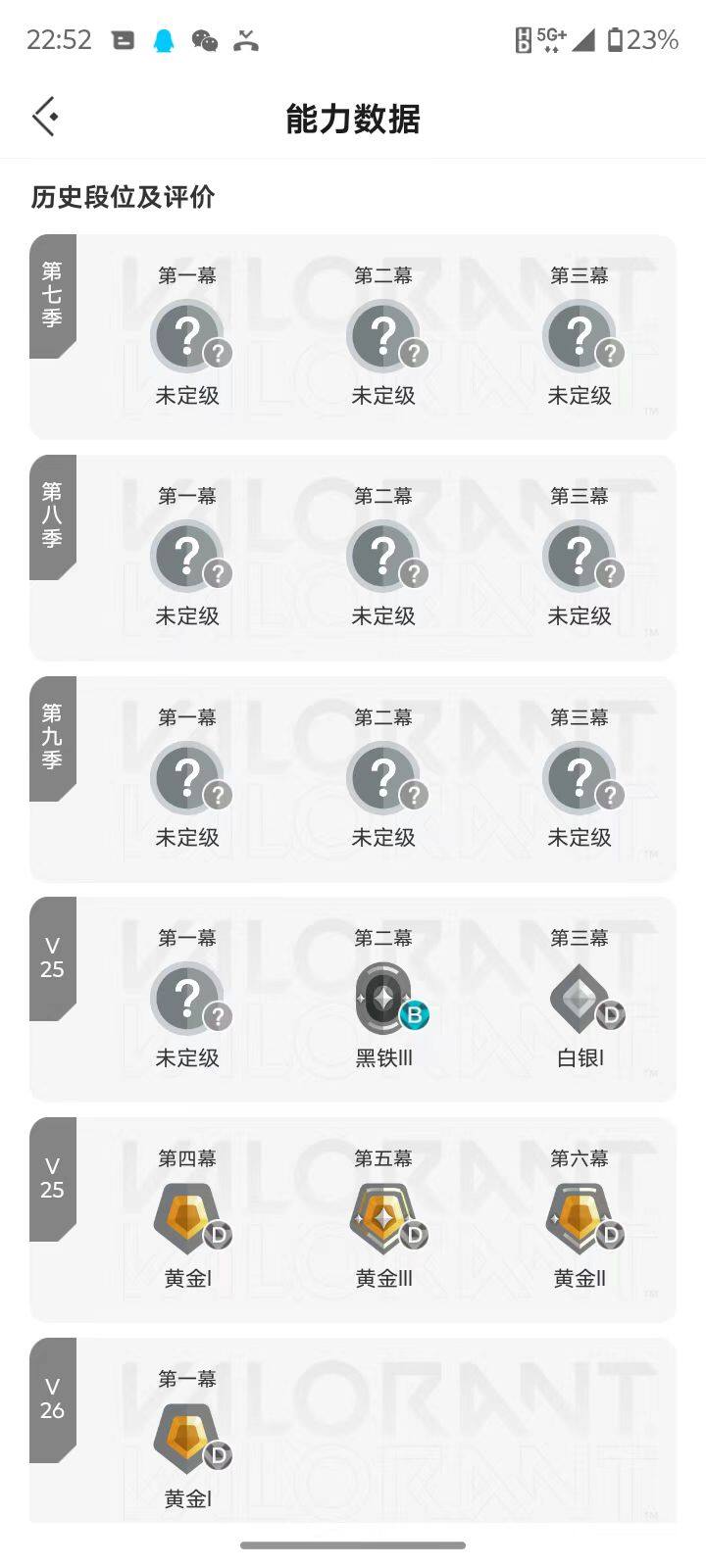Go back using the left arrow

[43, 117]
